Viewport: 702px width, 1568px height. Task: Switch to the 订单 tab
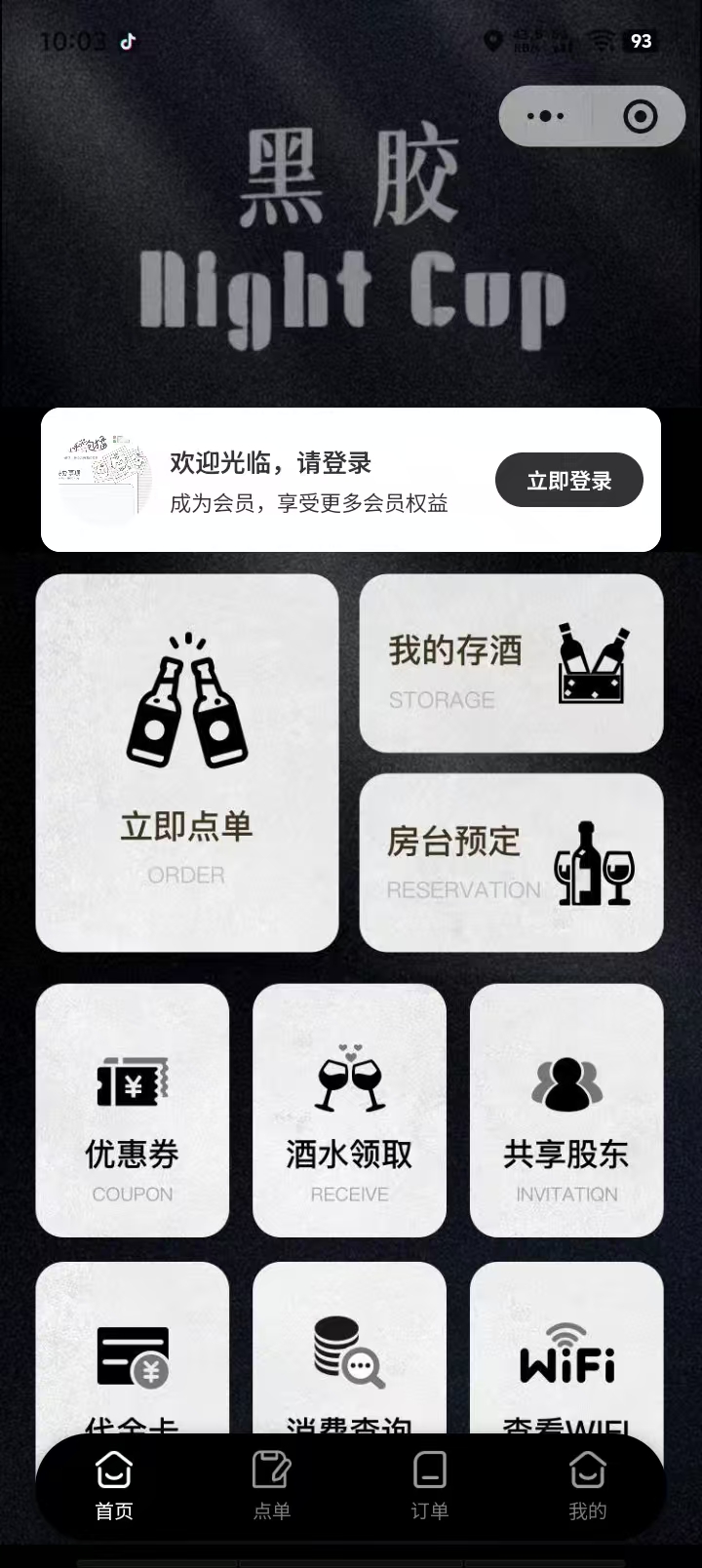tap(429, 1485)
